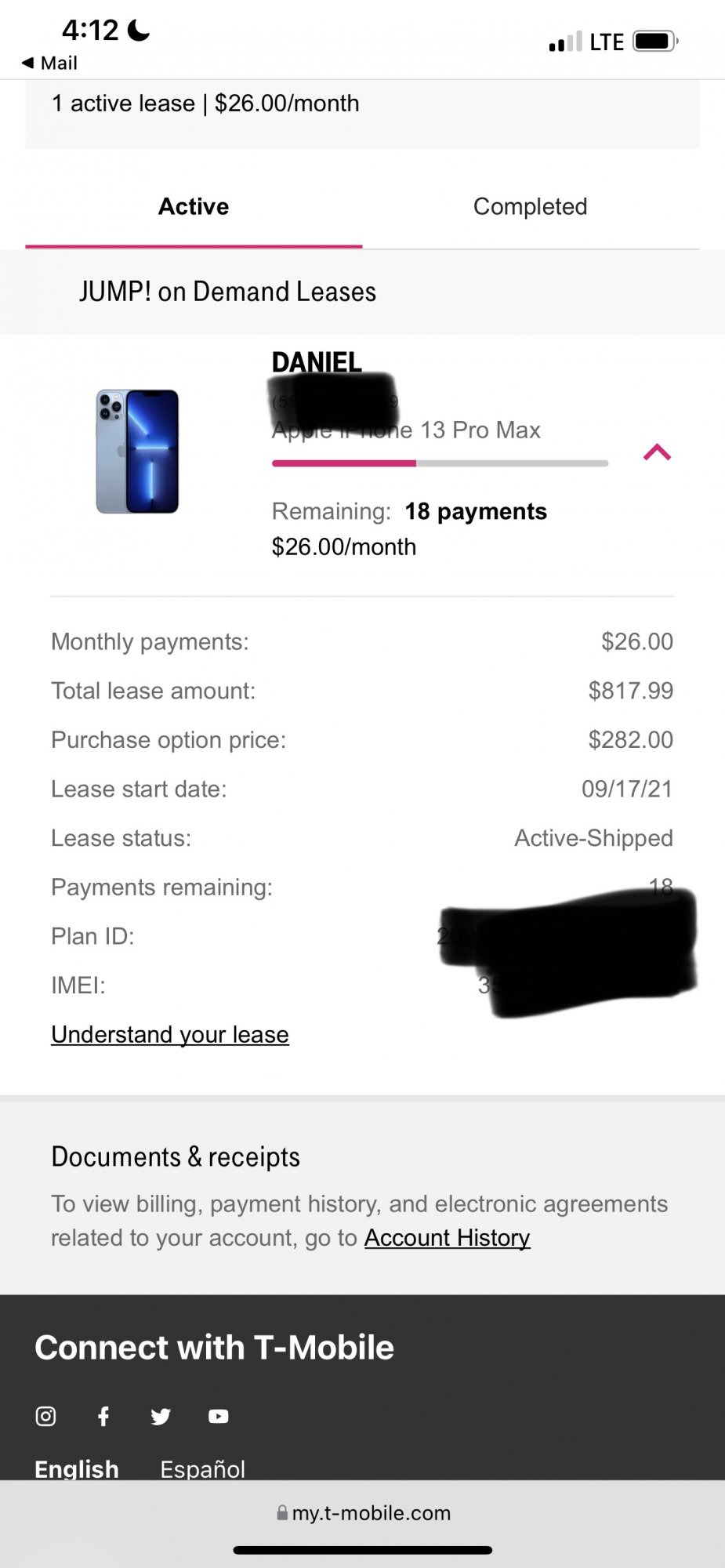Open T-Mobile's YouTube channel

(x=219, y=1416)
